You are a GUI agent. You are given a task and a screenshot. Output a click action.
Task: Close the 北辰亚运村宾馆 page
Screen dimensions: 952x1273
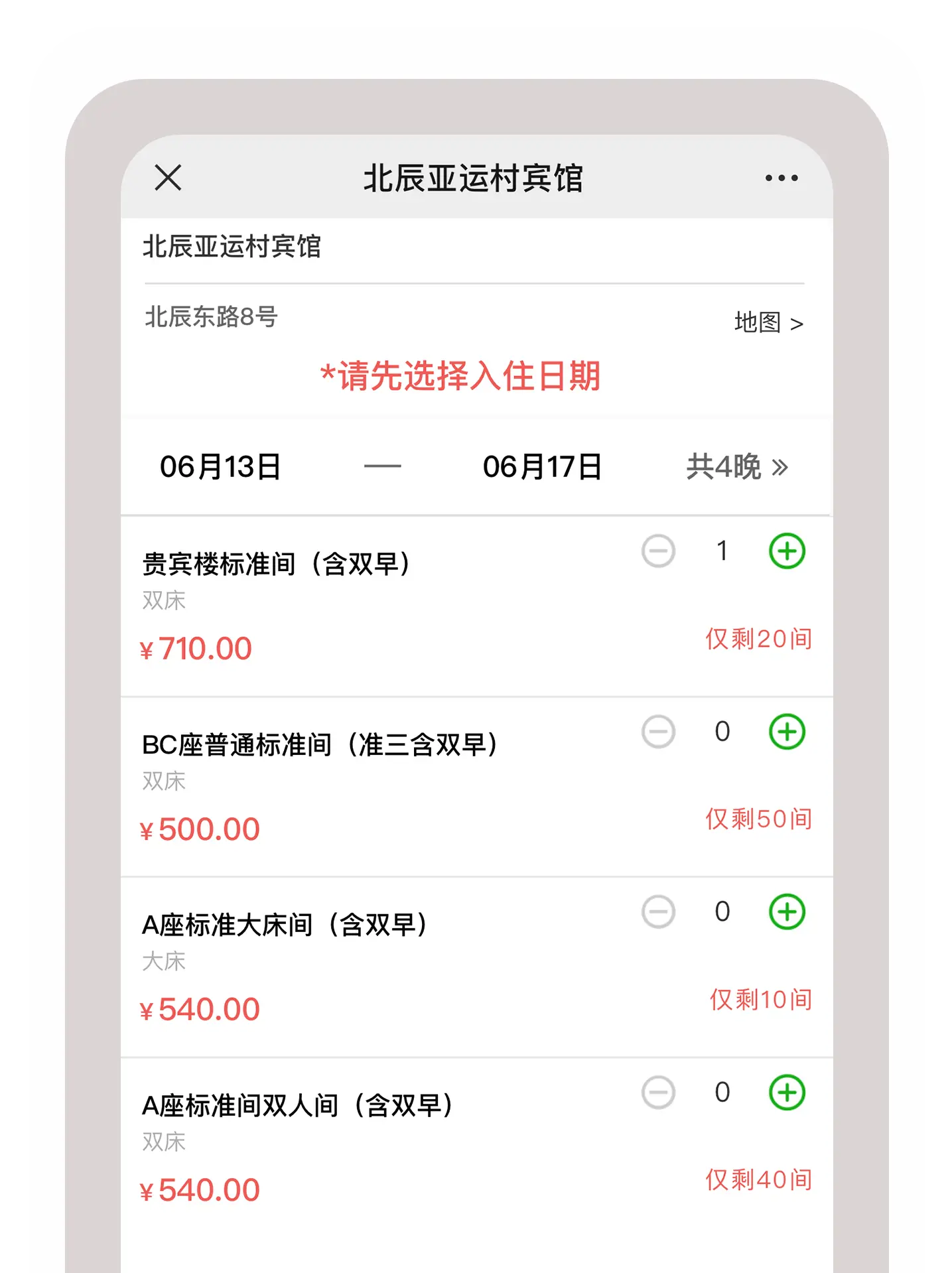pyautogui.click(x=168, y=178)
